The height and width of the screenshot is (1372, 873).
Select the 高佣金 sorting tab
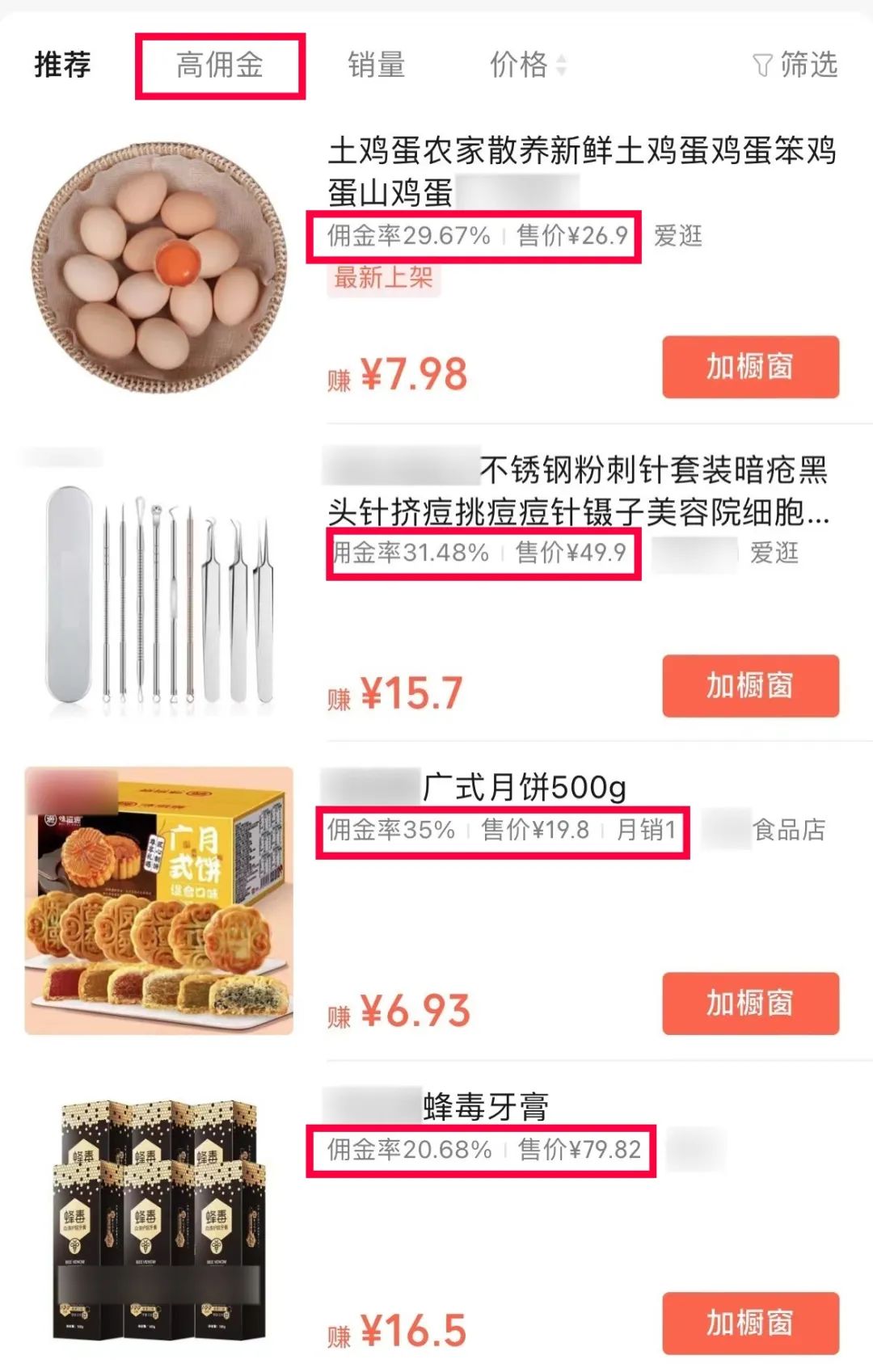[220, 65]
